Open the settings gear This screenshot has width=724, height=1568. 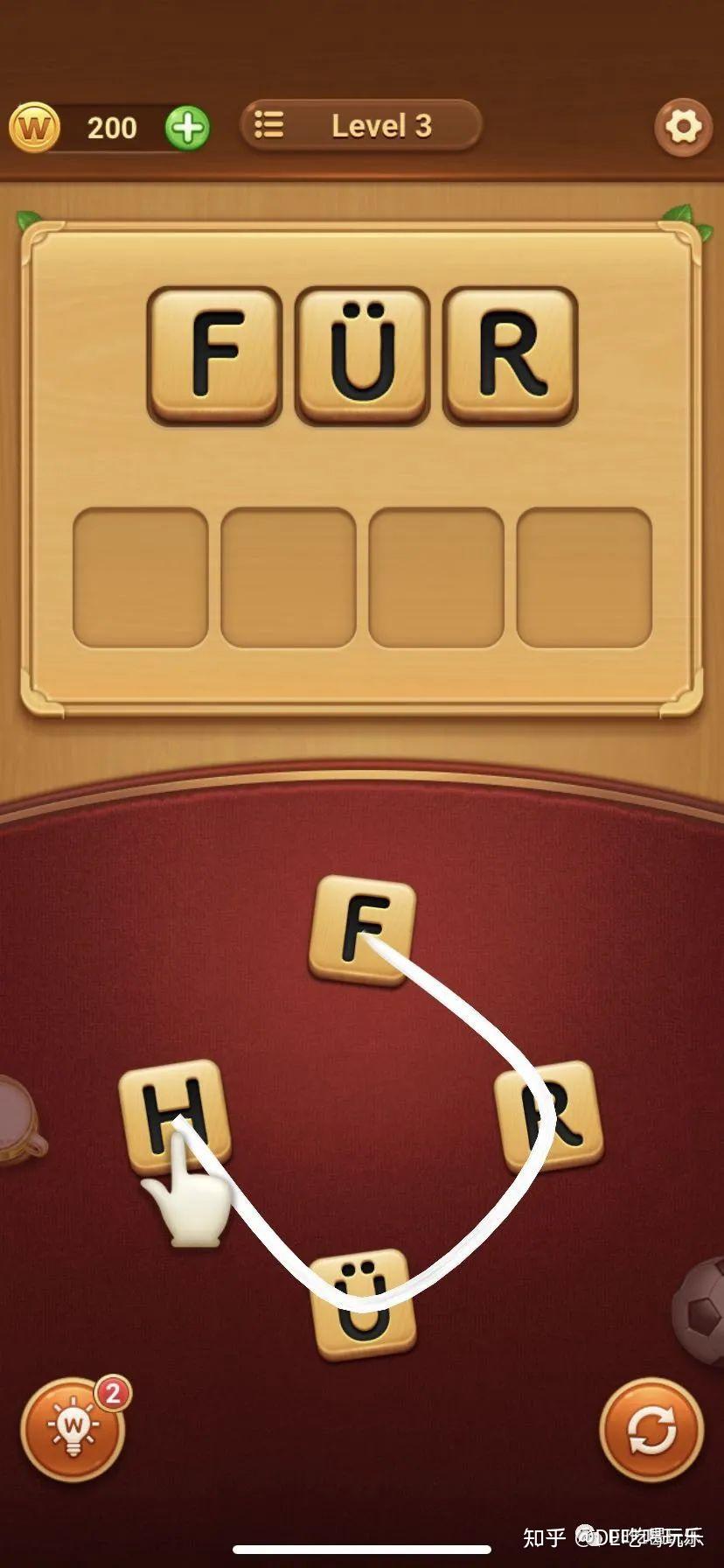(683, 128)
